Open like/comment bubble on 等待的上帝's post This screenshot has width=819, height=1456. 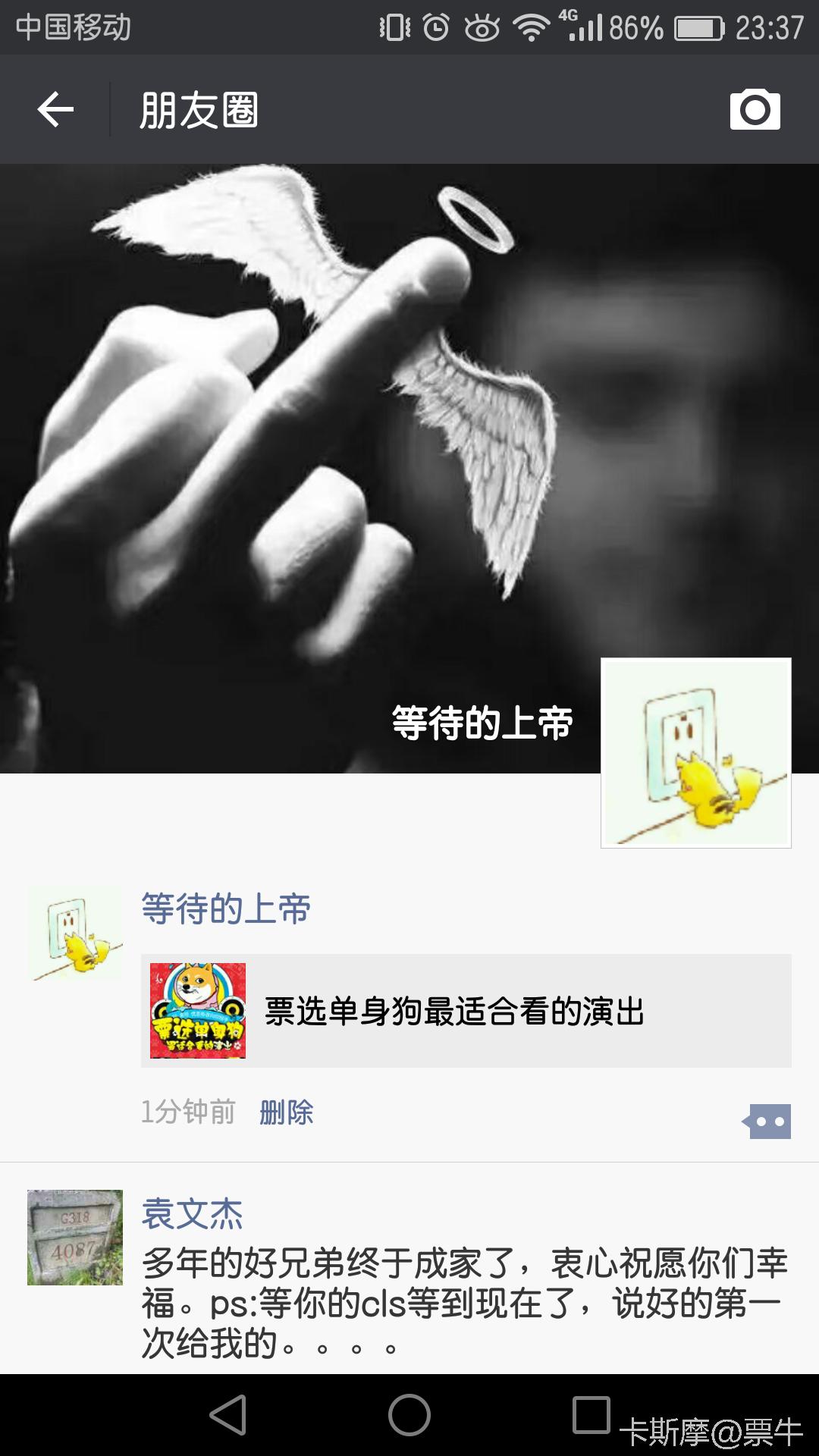767,1121
